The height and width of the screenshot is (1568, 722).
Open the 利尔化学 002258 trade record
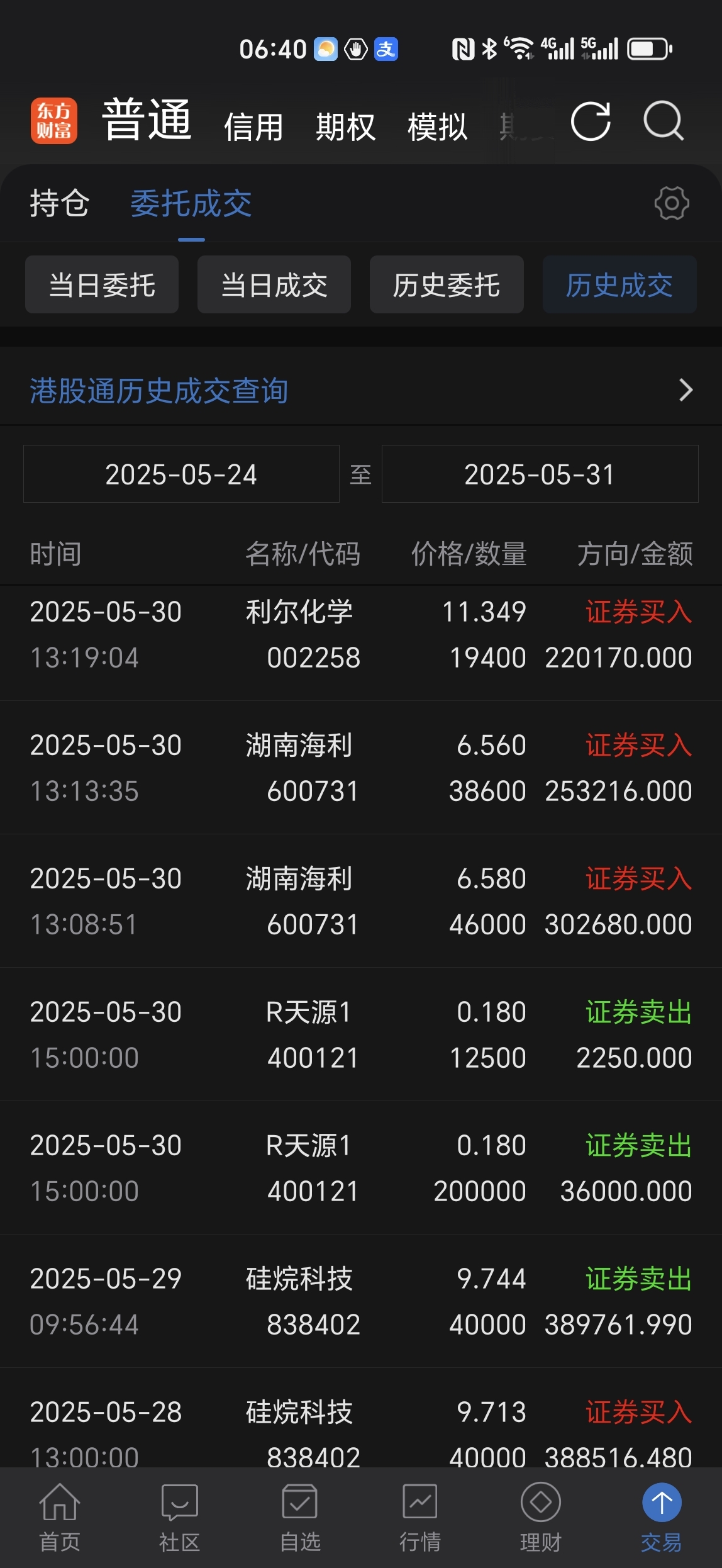[x=361, y=635]
